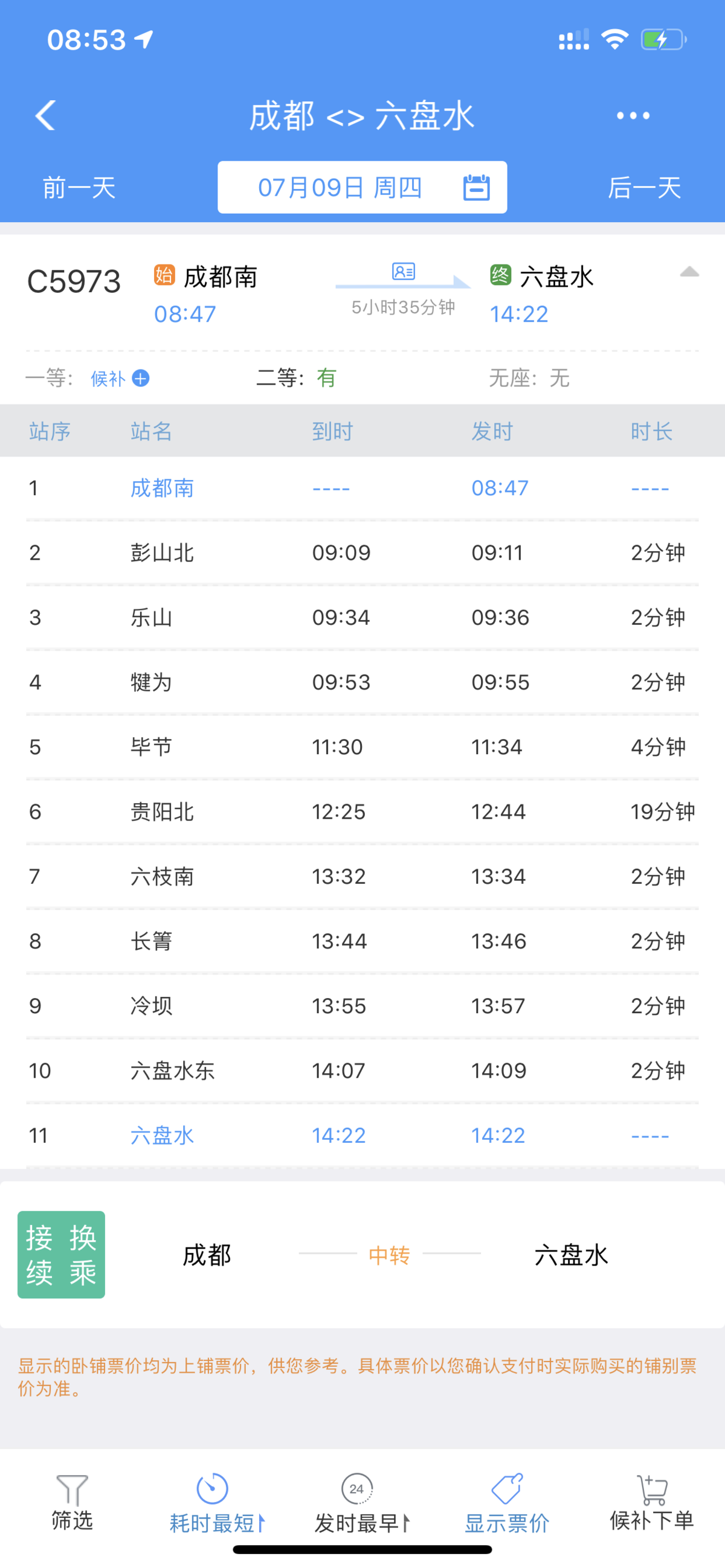The width and height of the screenshot is (725, 1568).
Task: Tap the ID card icon above trip duration
Action: coord(404,271)
